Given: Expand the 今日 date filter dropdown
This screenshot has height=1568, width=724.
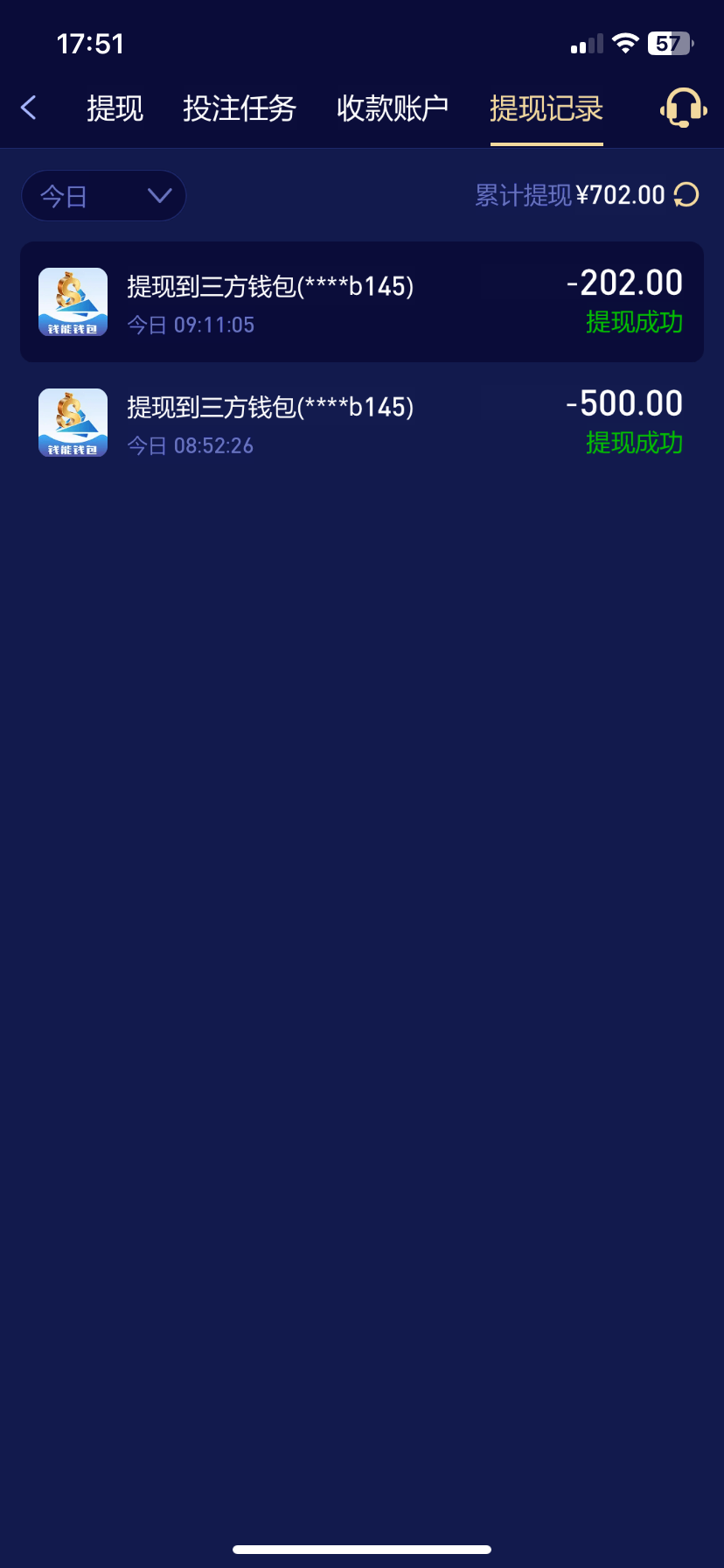Looking at the screenshot, I should click(104, 195).
